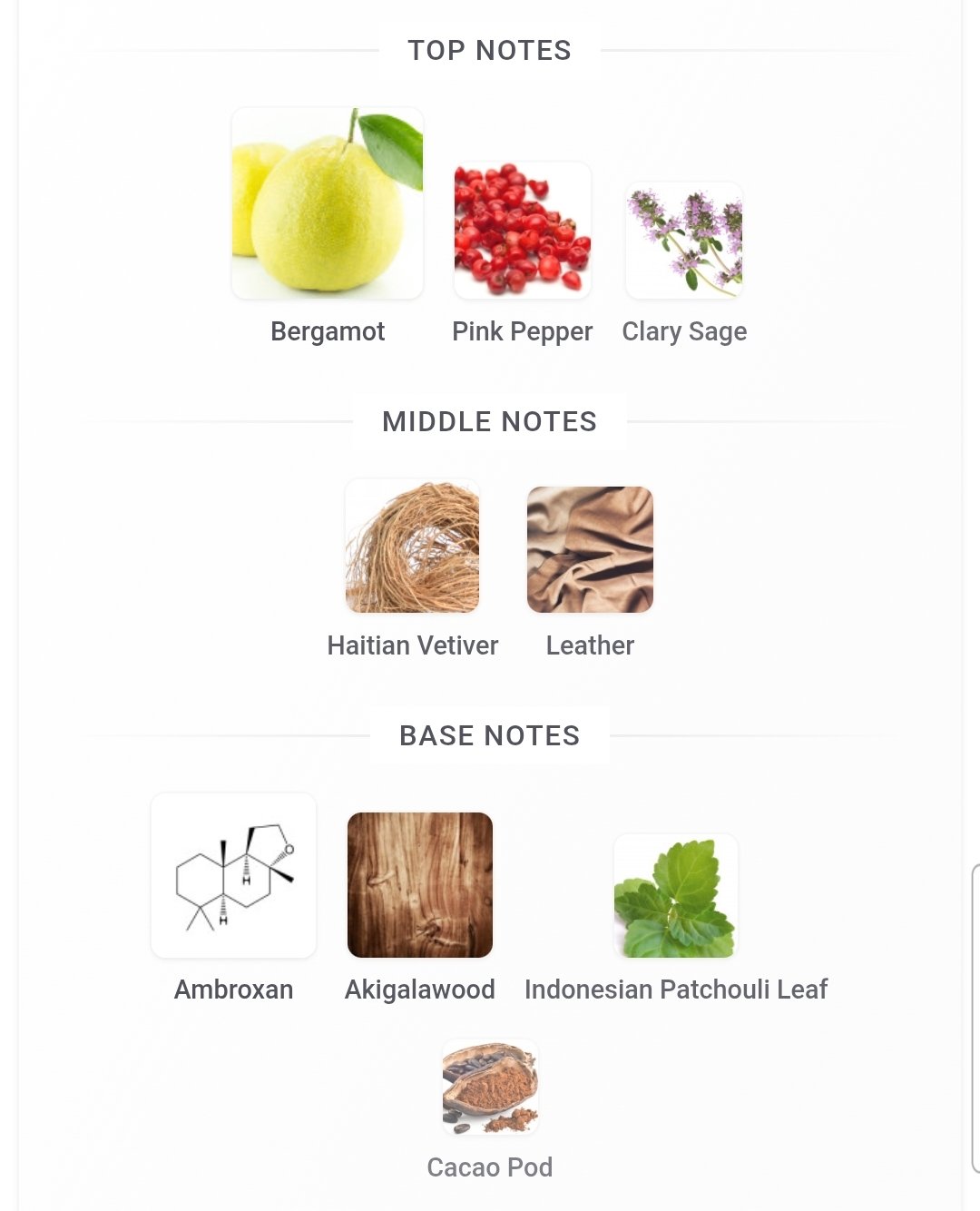
Task: Open the Indonesian Patchouli Leaf note
Action: pyautogui.click(x=676, y=897)
